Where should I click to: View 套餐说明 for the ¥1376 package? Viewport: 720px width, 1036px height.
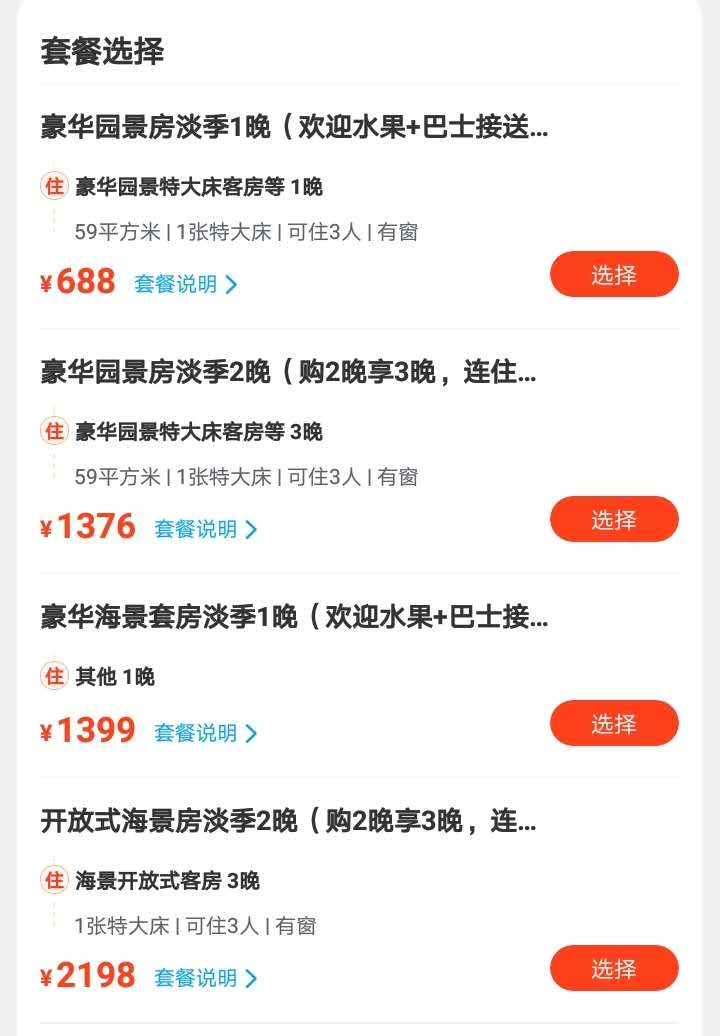(205, 529)
